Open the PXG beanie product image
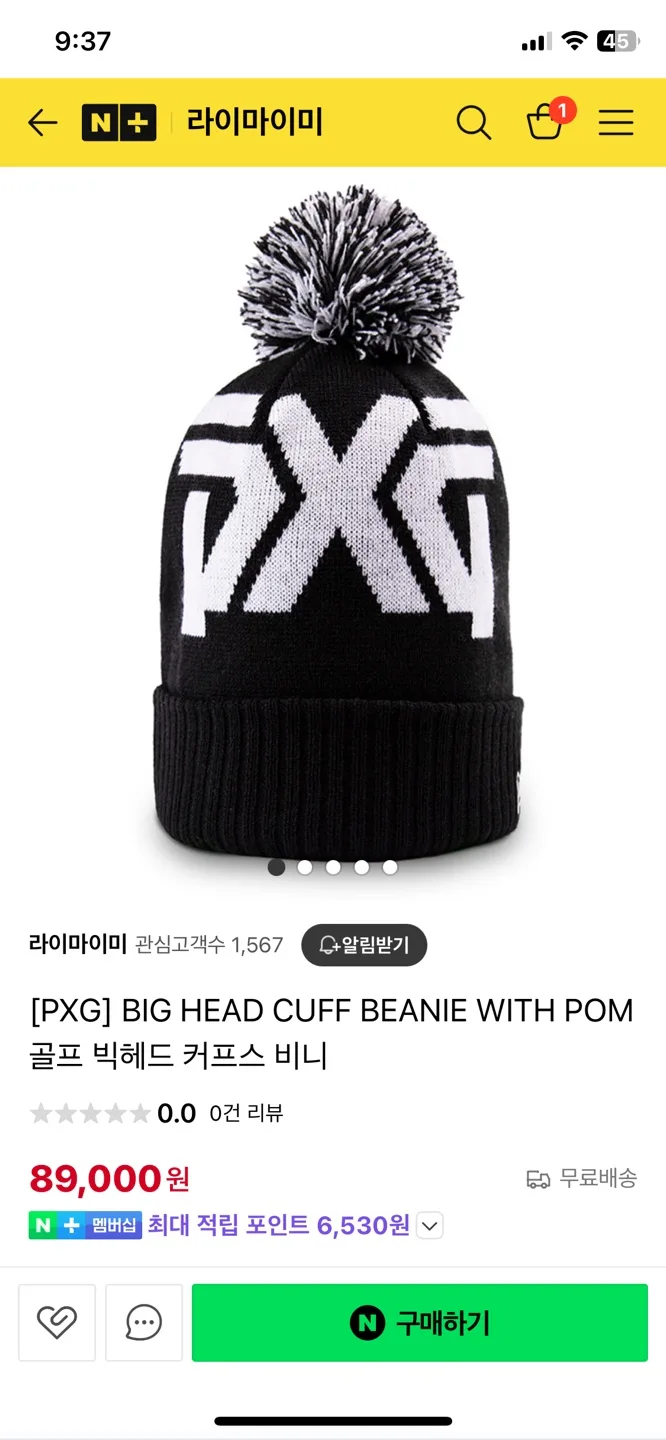 [x=338, y=520]
